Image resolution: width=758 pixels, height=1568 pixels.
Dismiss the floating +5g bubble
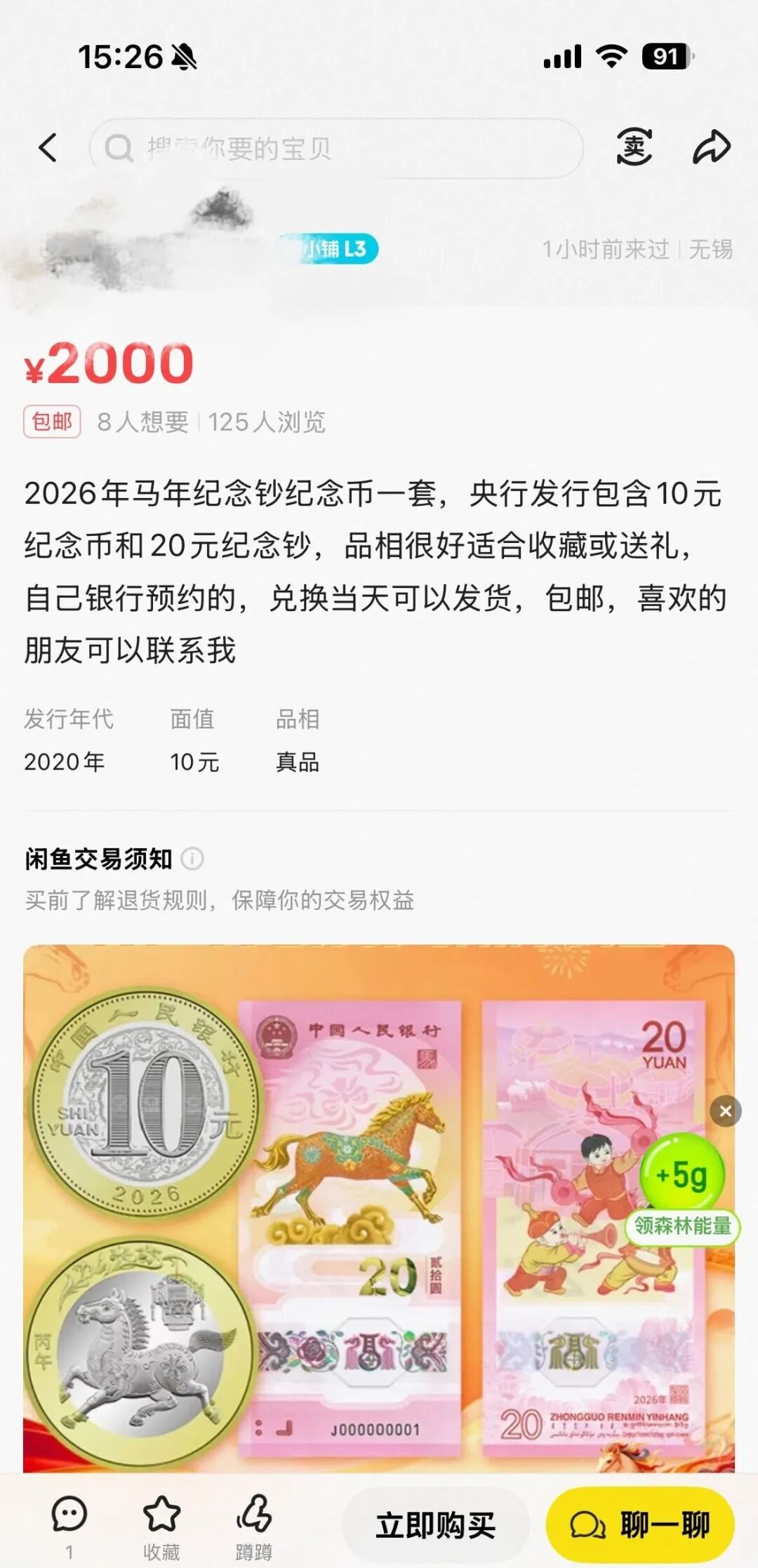pyautogui.click(x=725, y=1111)
